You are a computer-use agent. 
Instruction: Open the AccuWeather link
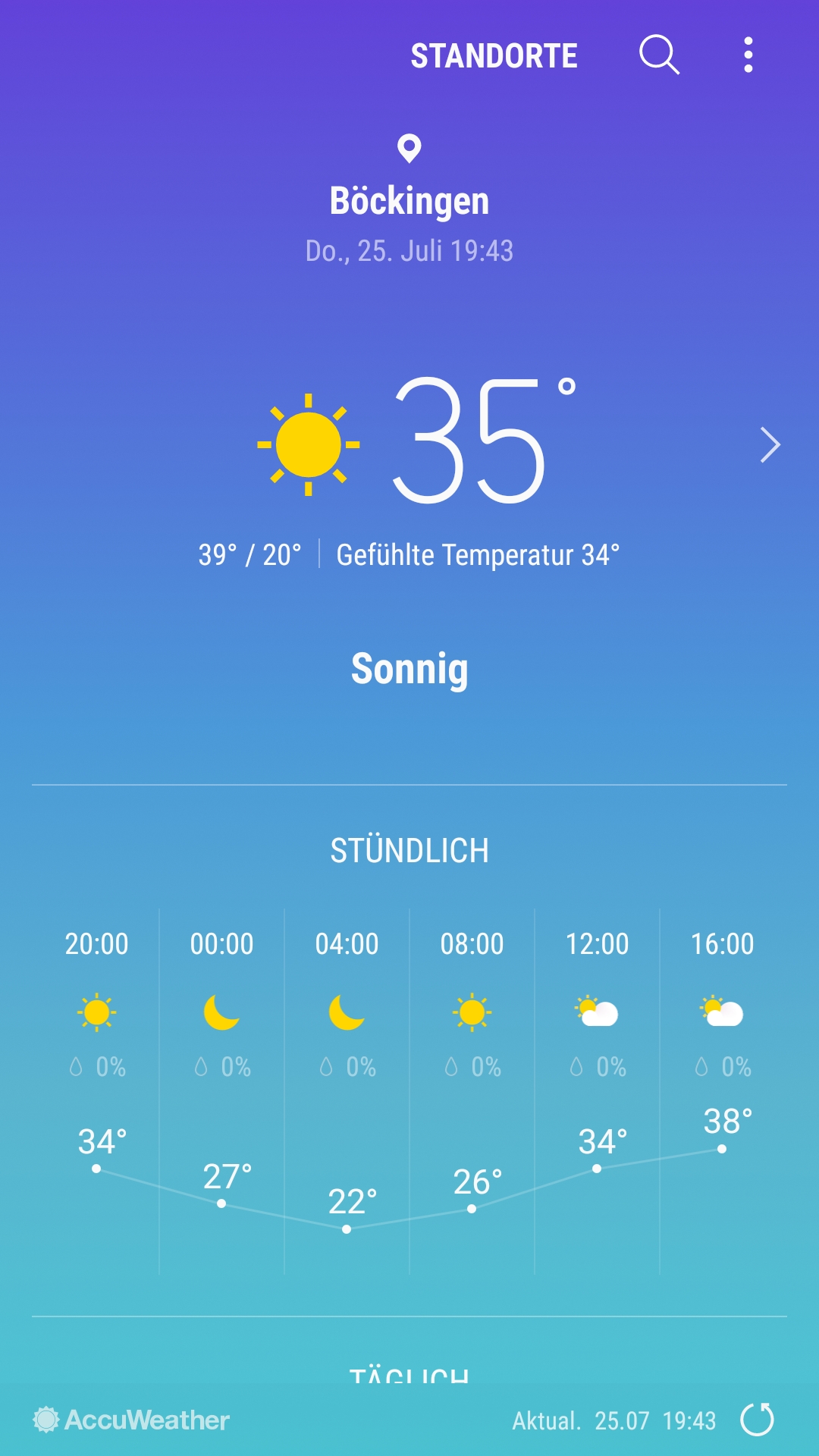coord(131,1420)
